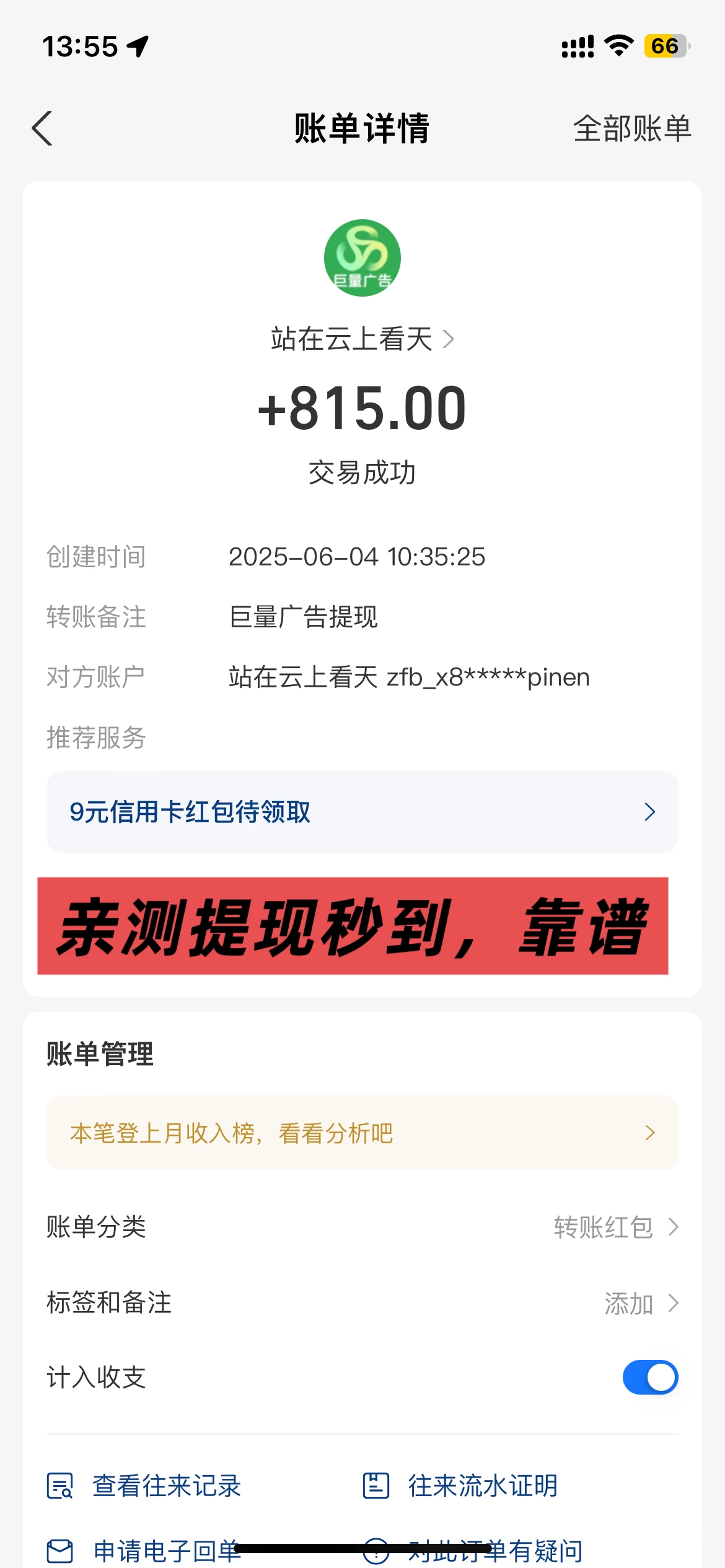Open 全部账单 (all bills)

631,128
